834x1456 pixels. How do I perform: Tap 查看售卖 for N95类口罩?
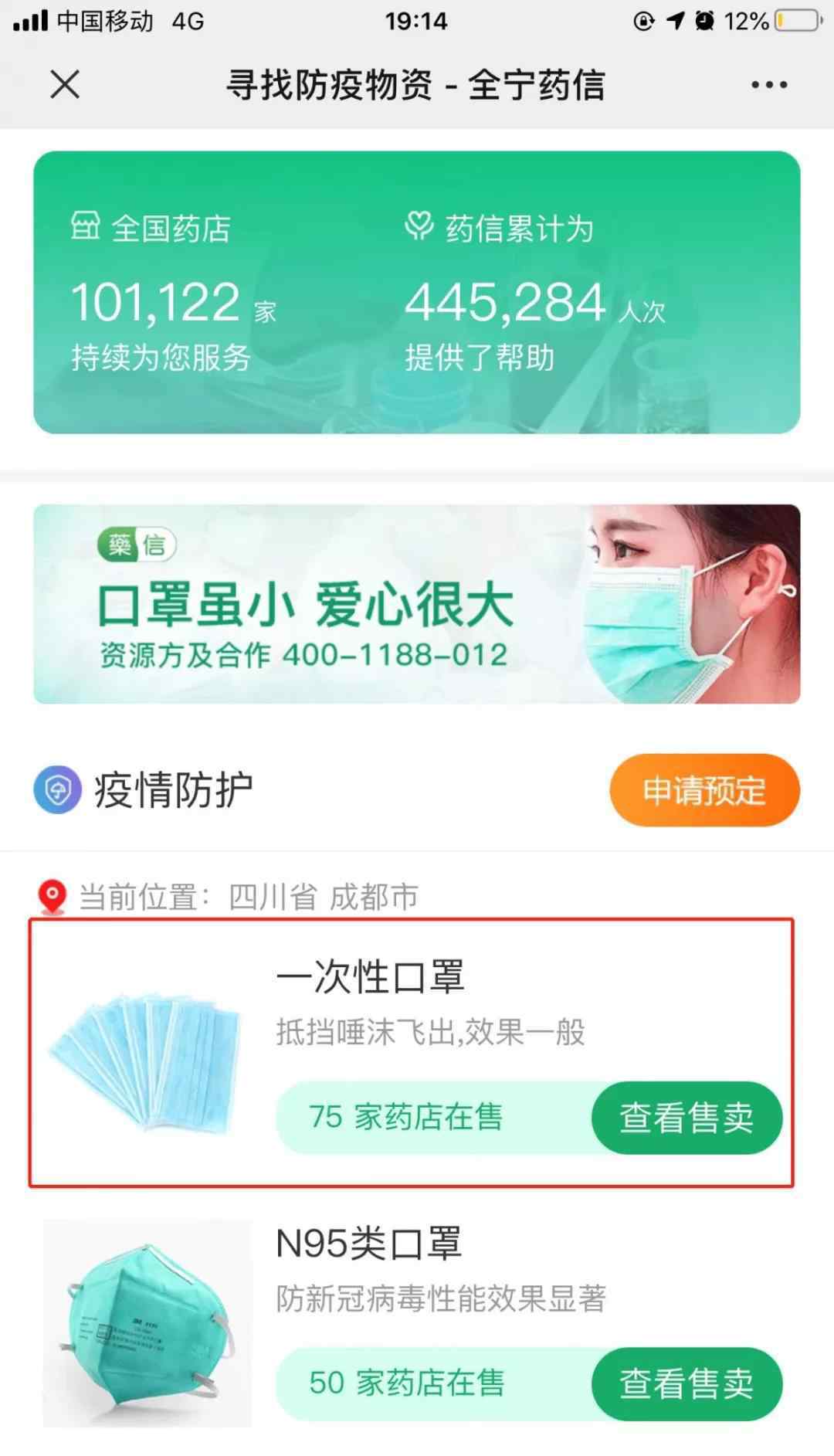(687, 1383)
